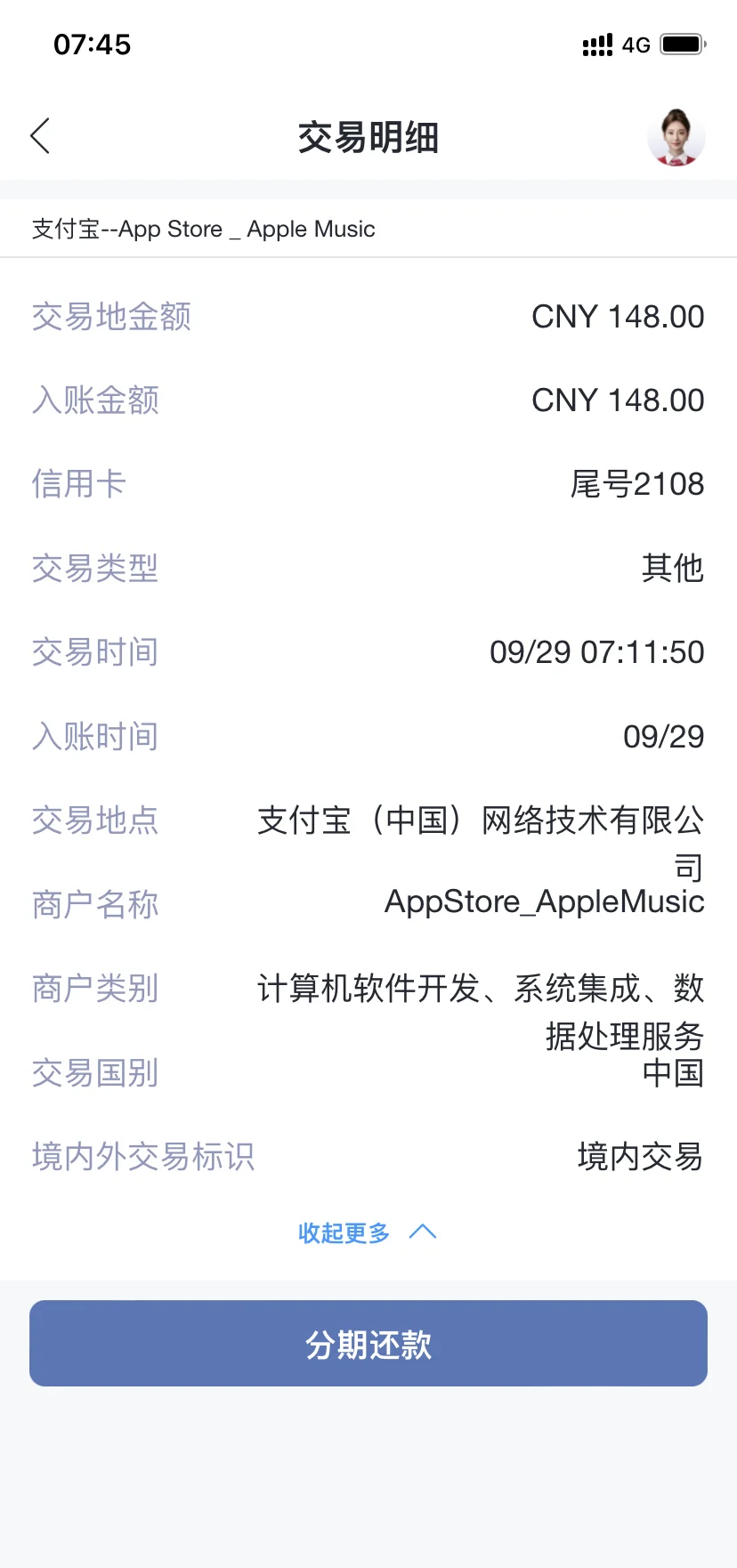Go back from the transaction details page
The width and height of the screenshot is (737, 1568).
point(40,136)
